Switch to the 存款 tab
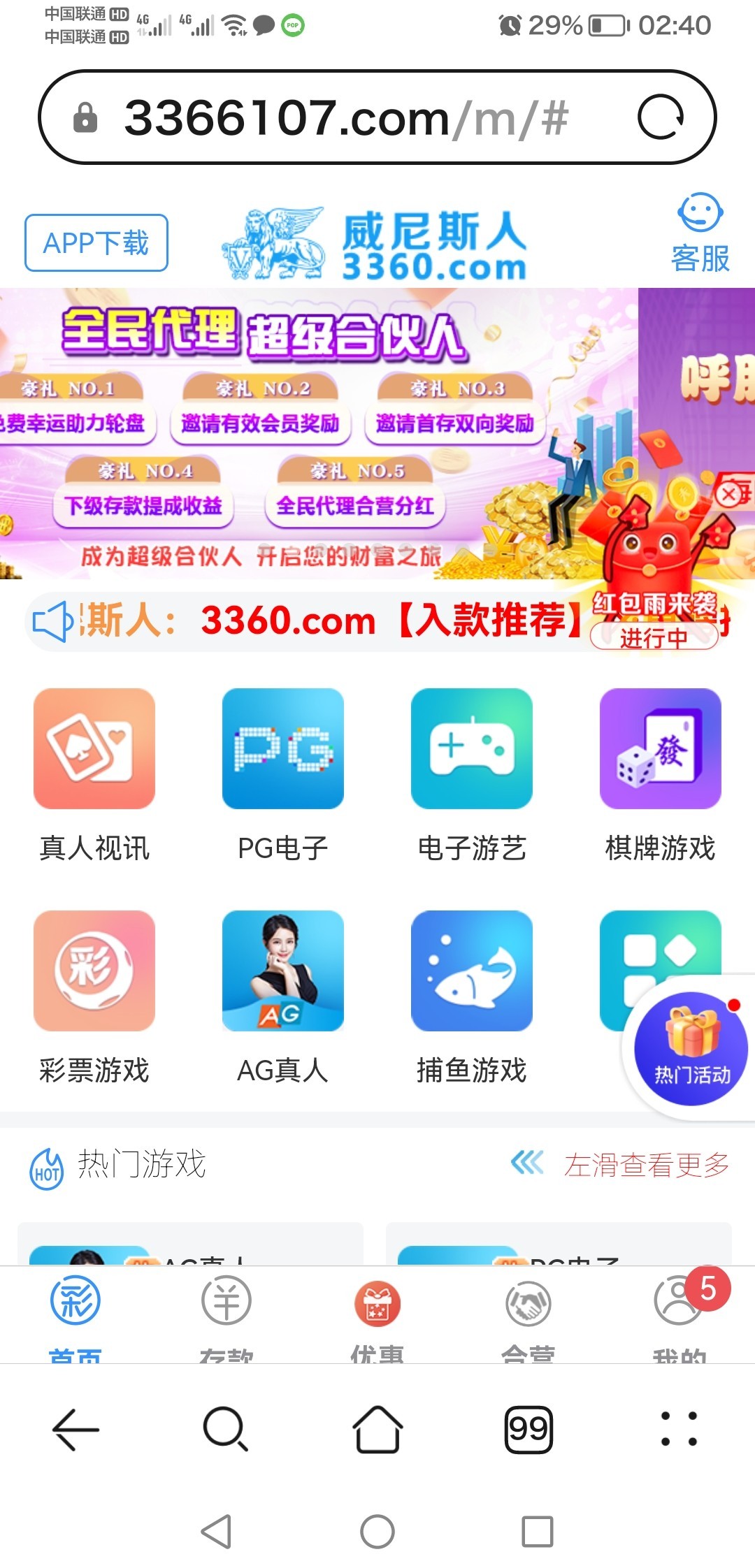 (x=226, y=1315)
